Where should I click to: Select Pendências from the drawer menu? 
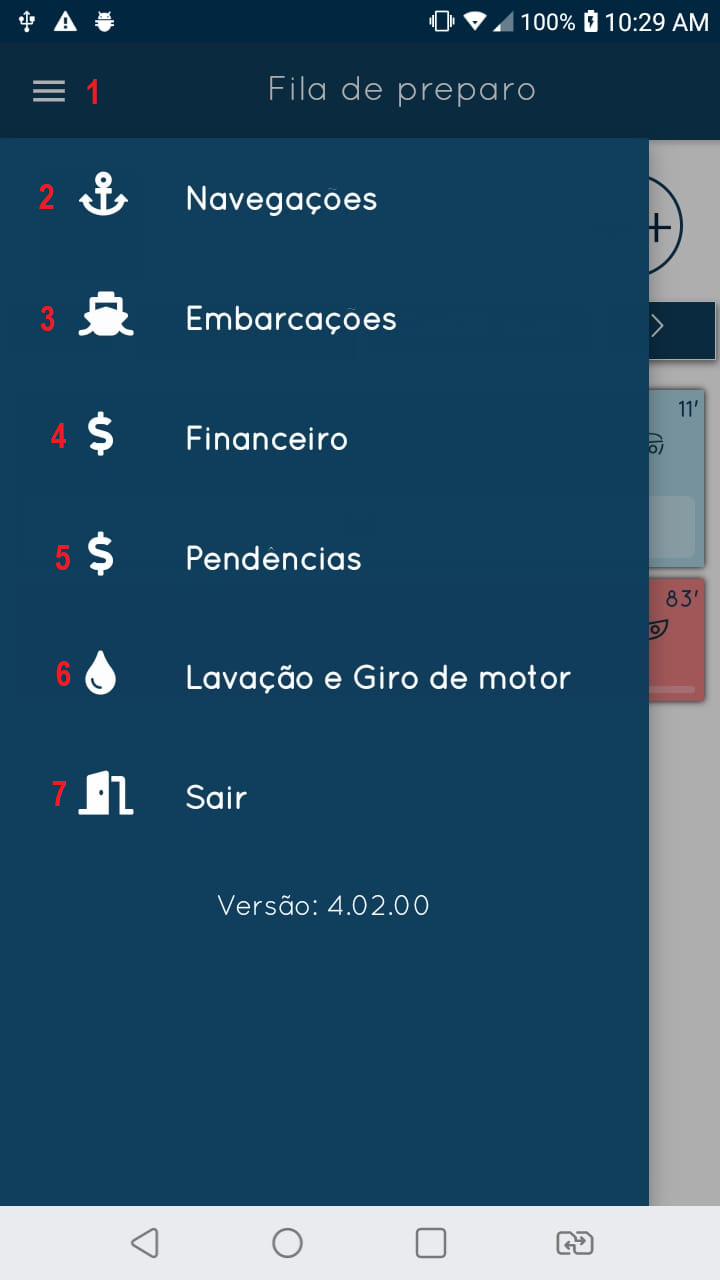(273, 557)
